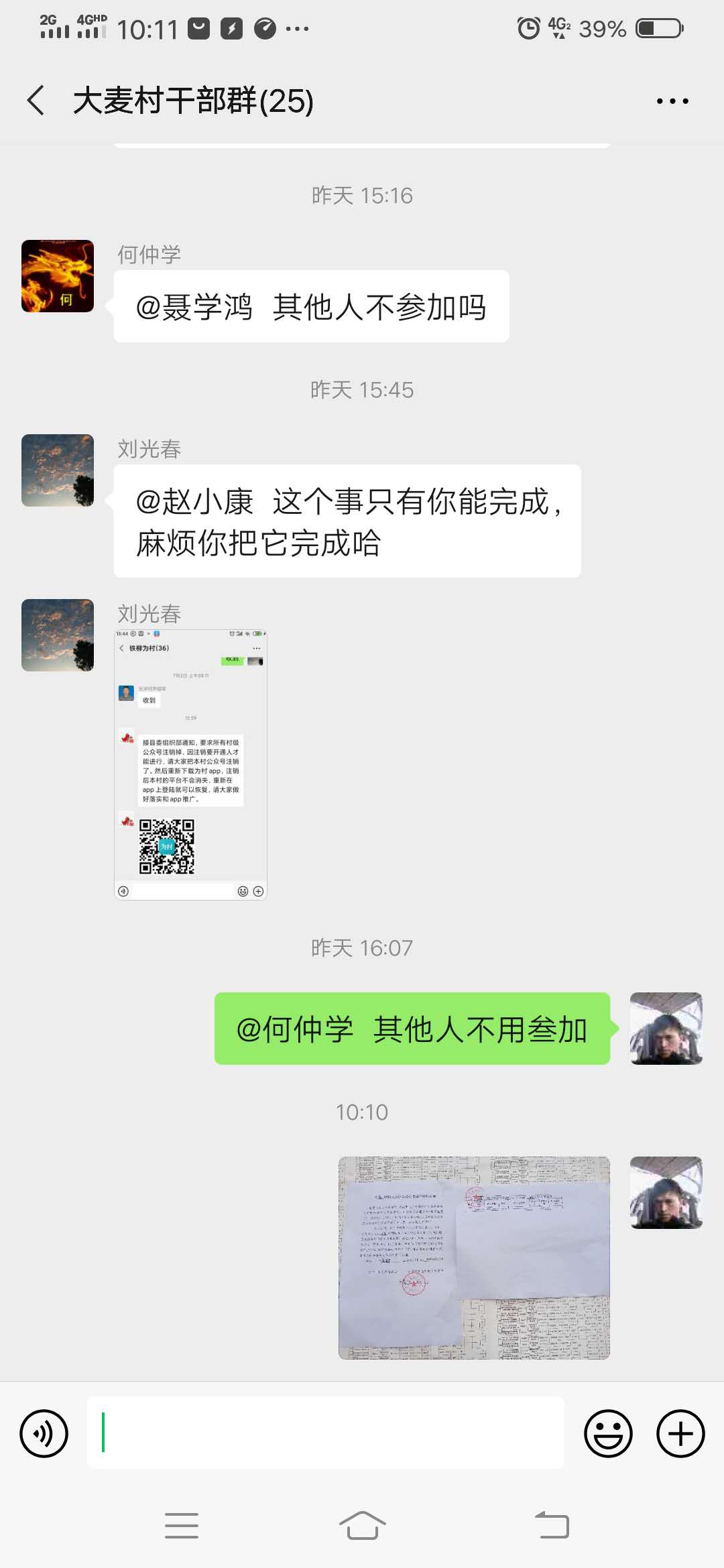Image resolution: width=724 pixels, height=1568 pixels.
Task: Open the system recent apps menu
Action: 182,1526
